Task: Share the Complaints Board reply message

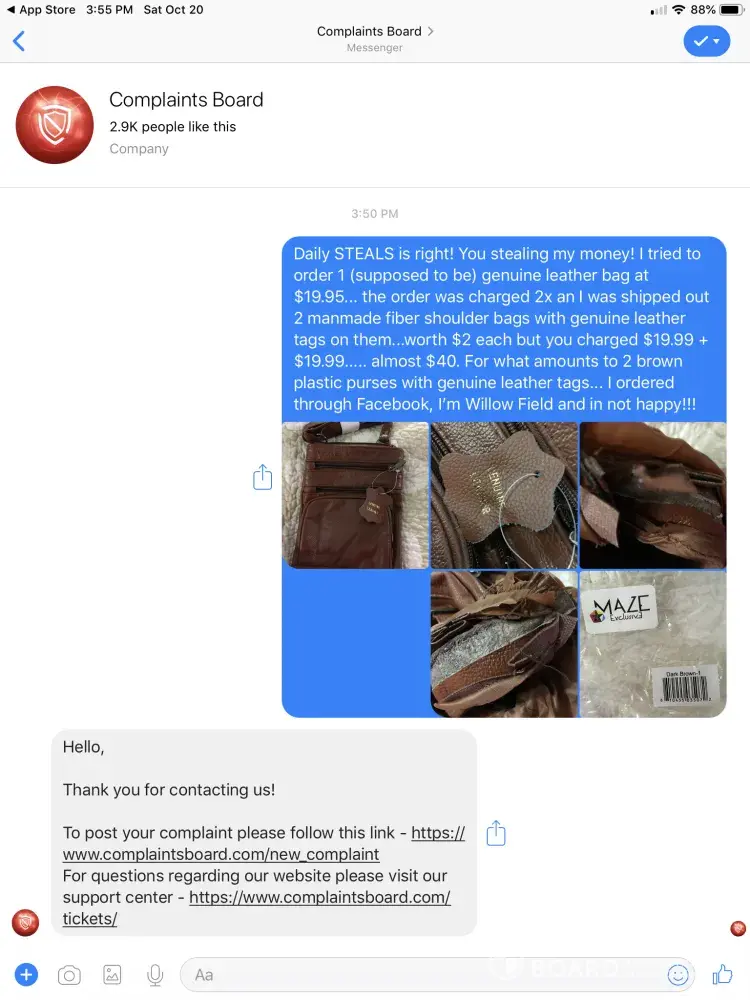Action: point(497,833)
